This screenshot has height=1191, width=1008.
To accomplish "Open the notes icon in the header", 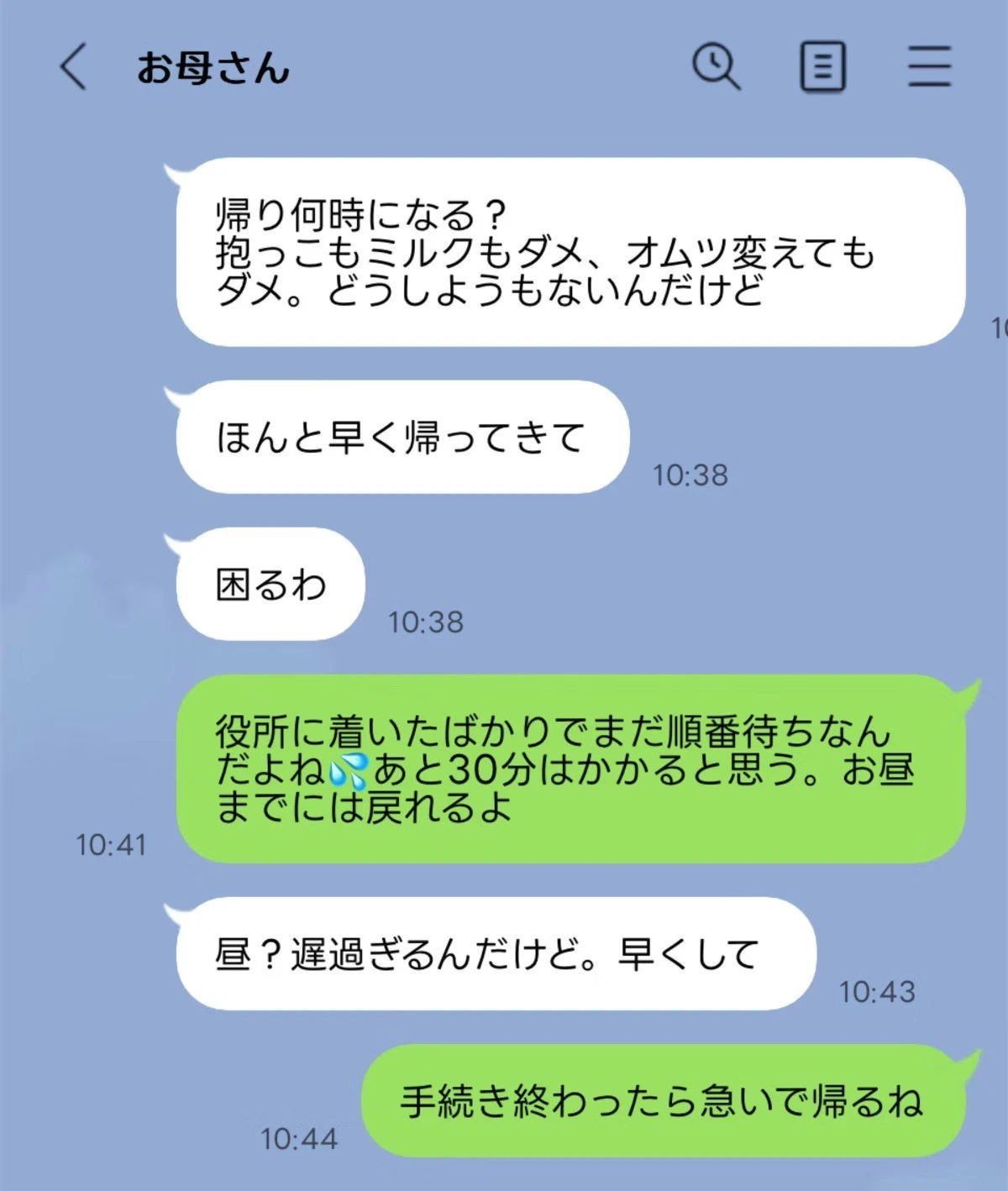I will (822, 66).
